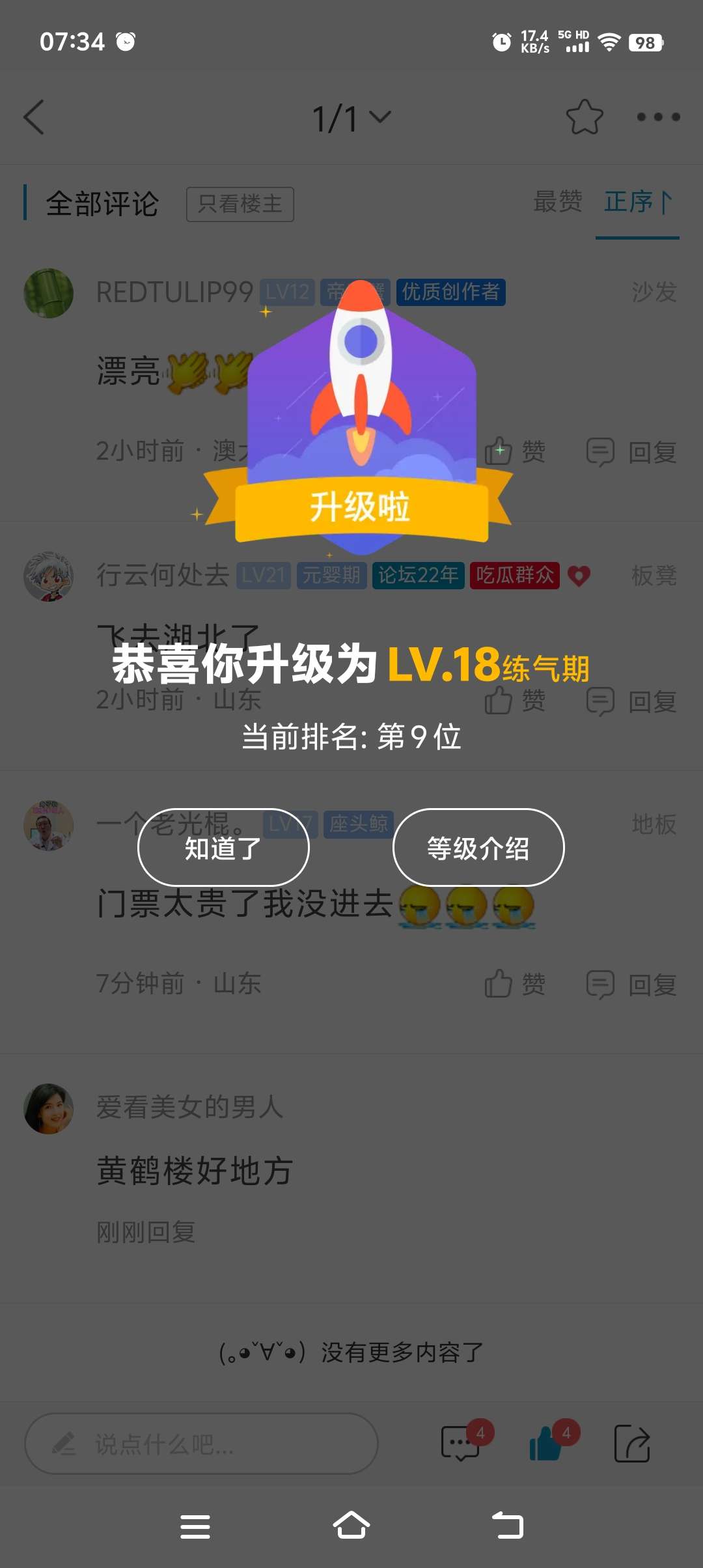Reply to the 门票太贵了 comment
The width and height of the screenshot is (703, 1568).
631,984
